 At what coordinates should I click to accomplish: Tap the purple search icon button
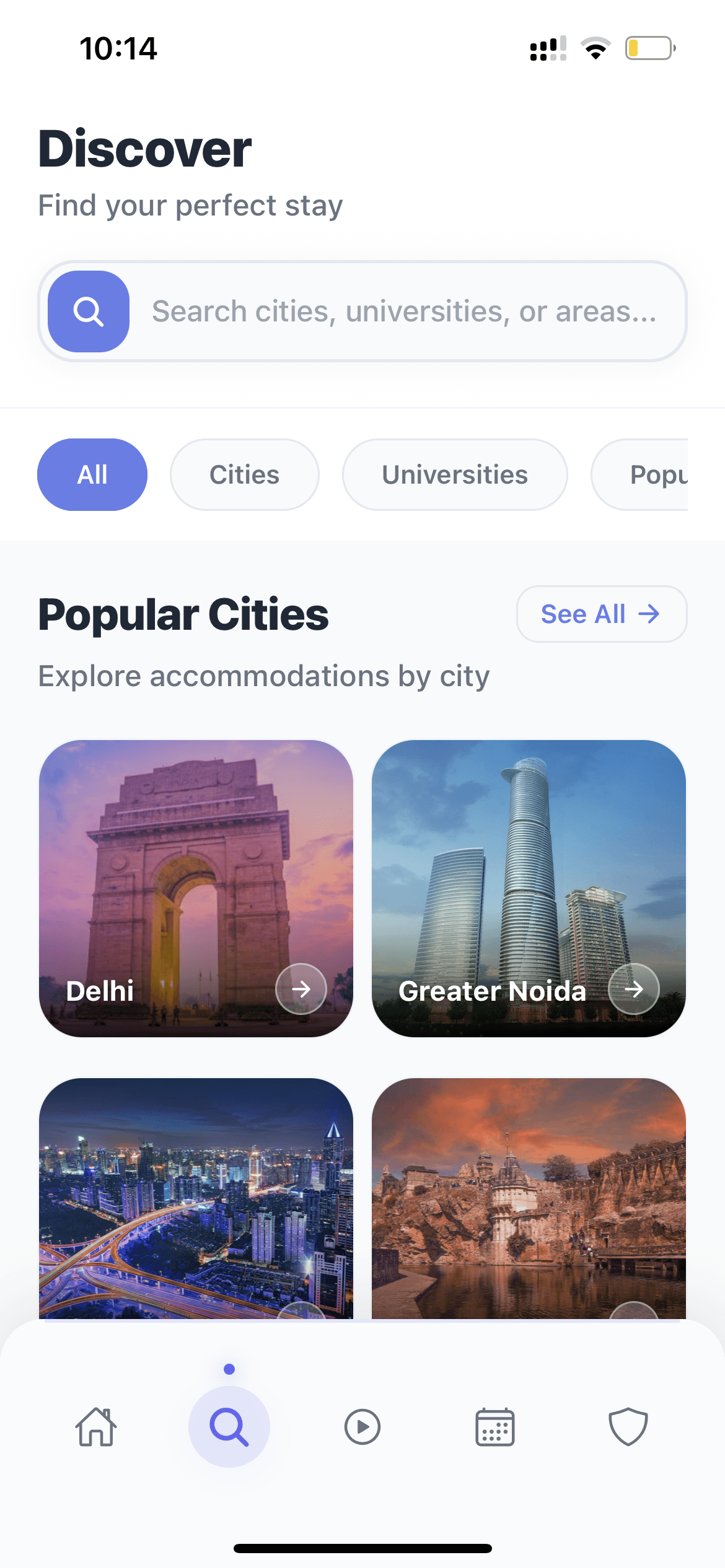pyautogui.click(x=89, y=311)
